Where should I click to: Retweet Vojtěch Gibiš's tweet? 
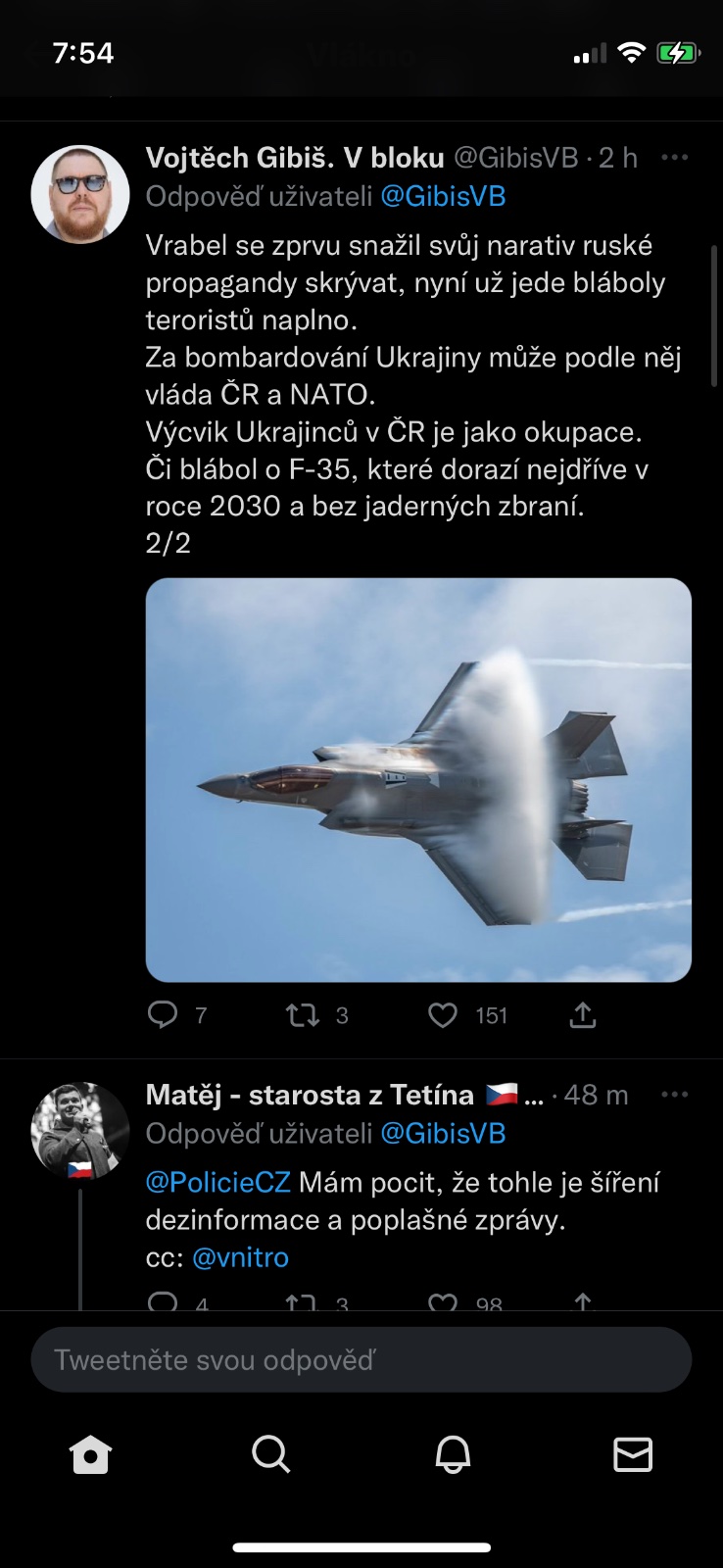pyautogui.click(x=303, y=1014)
